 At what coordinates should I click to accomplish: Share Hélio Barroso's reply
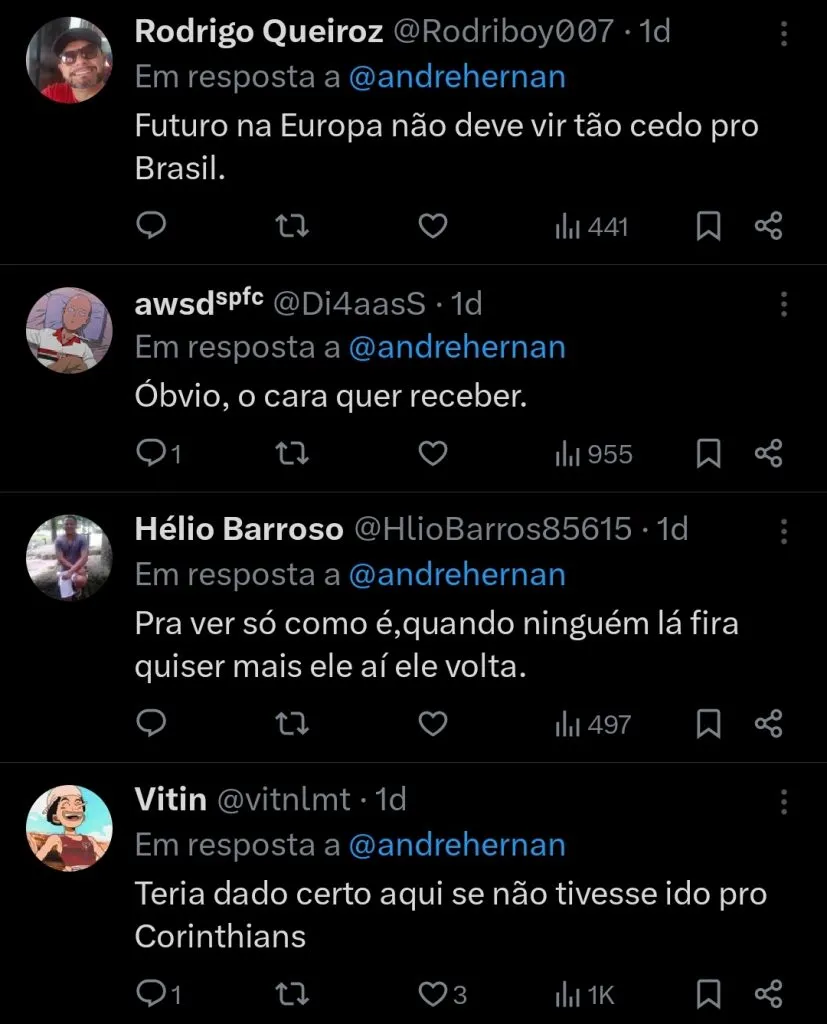click(x=769, y=723)
